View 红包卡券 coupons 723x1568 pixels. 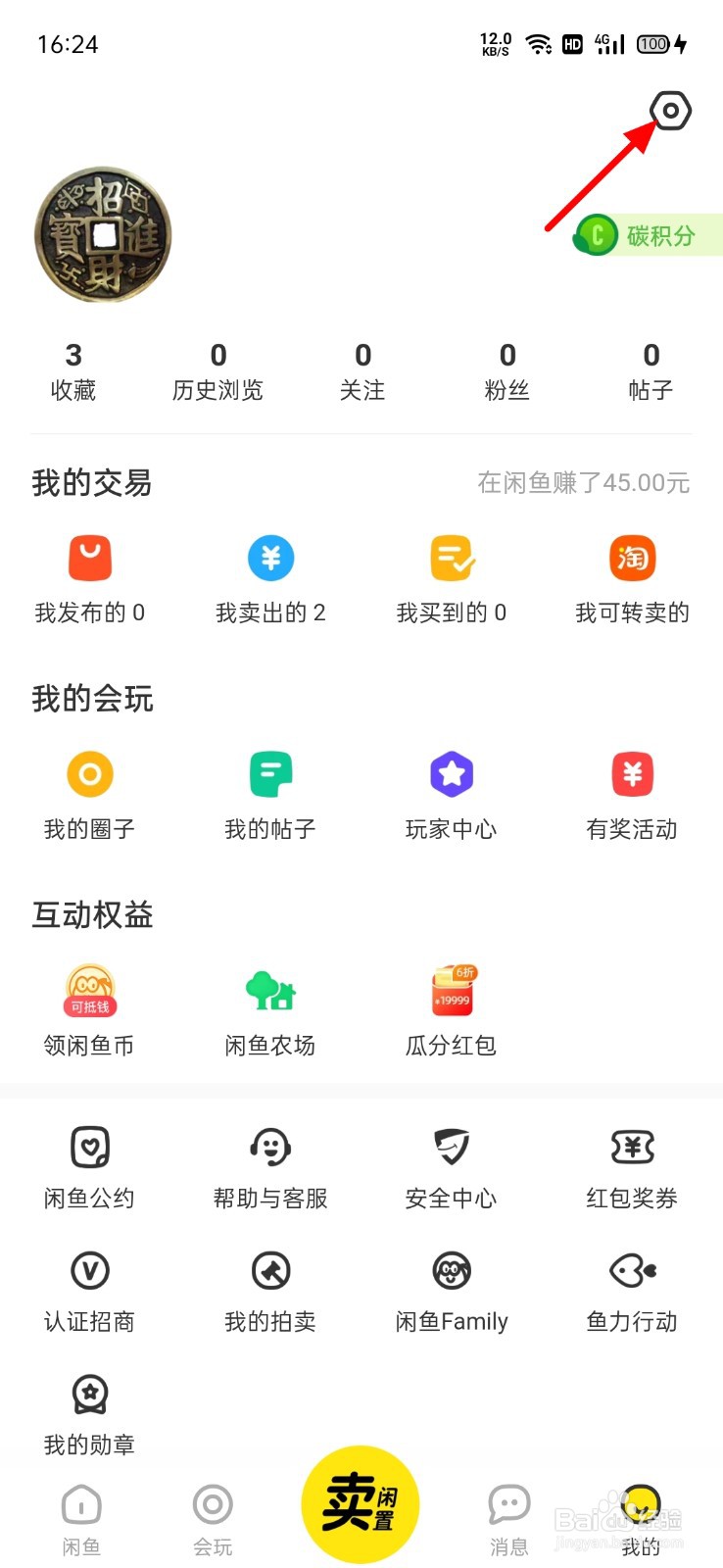point(632,1166)
